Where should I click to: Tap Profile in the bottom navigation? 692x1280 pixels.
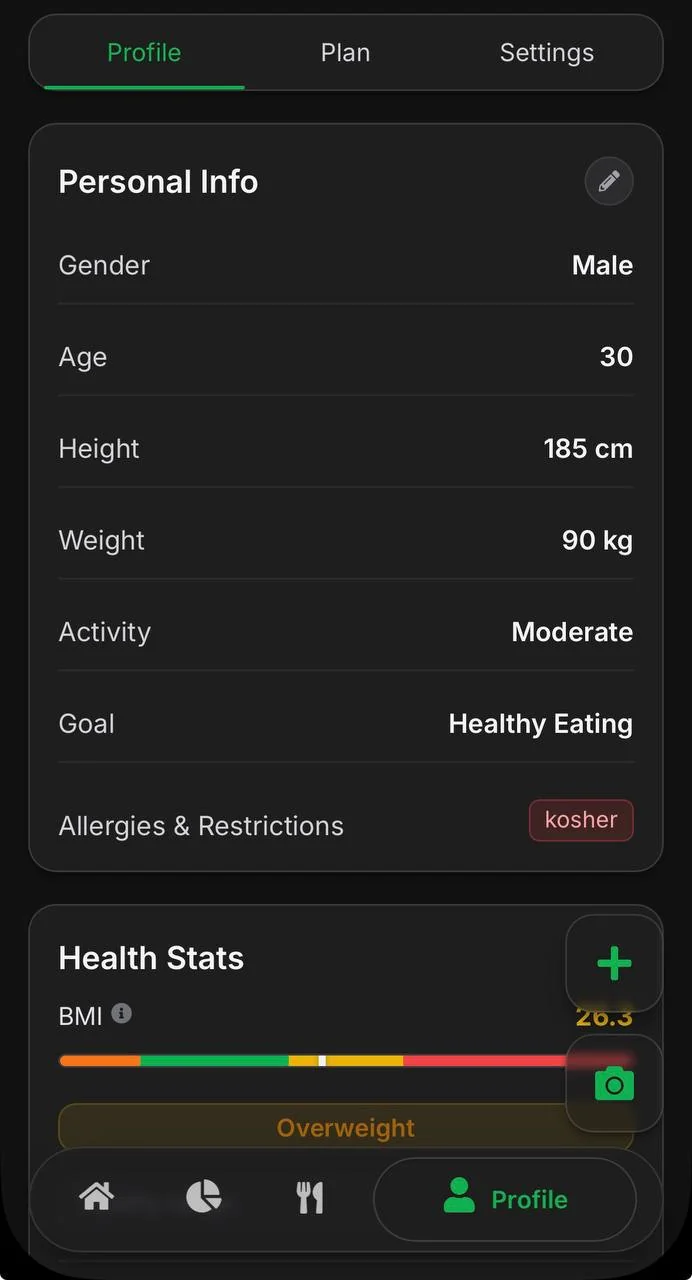click(x=505, y=1199)
